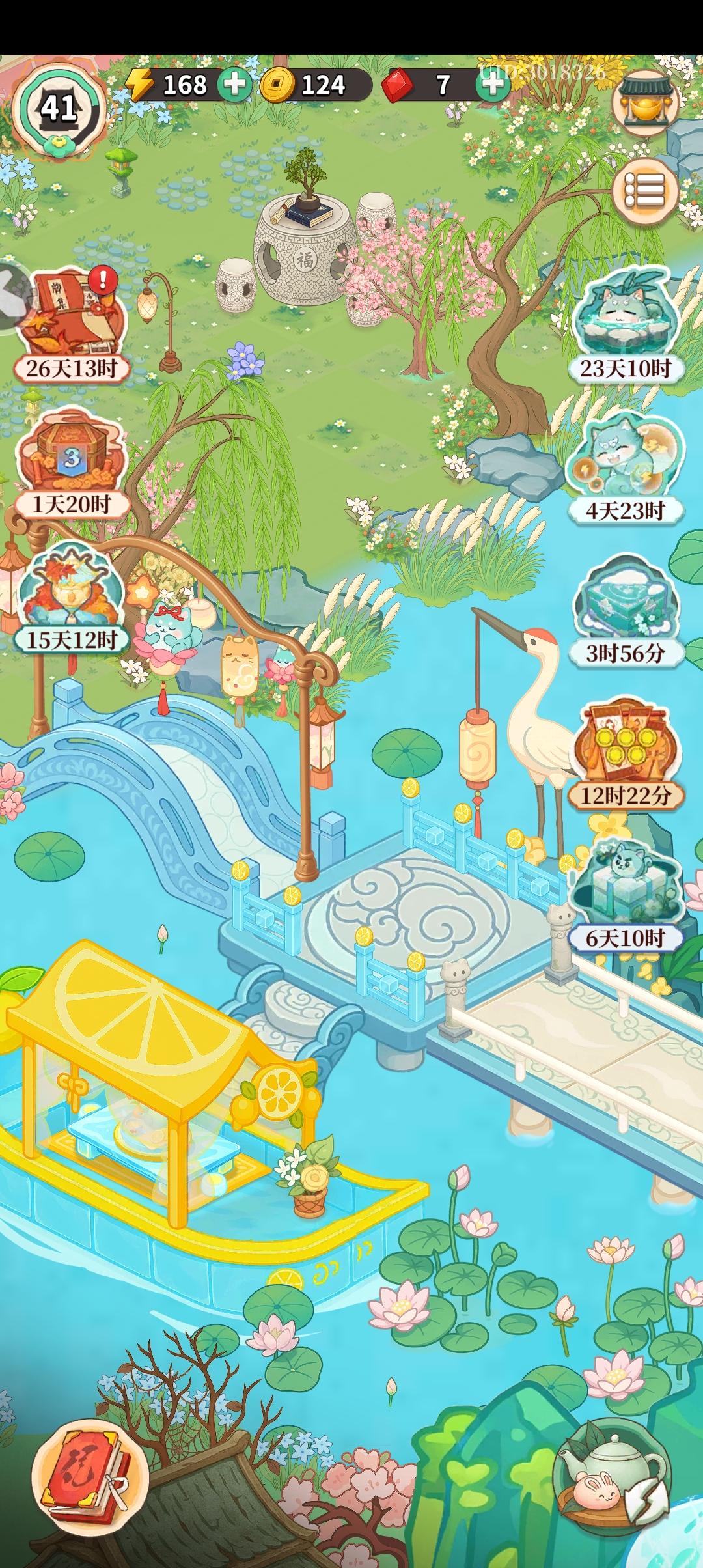
Task: Check the level 41 badge
Action: (x=59, y=104)
